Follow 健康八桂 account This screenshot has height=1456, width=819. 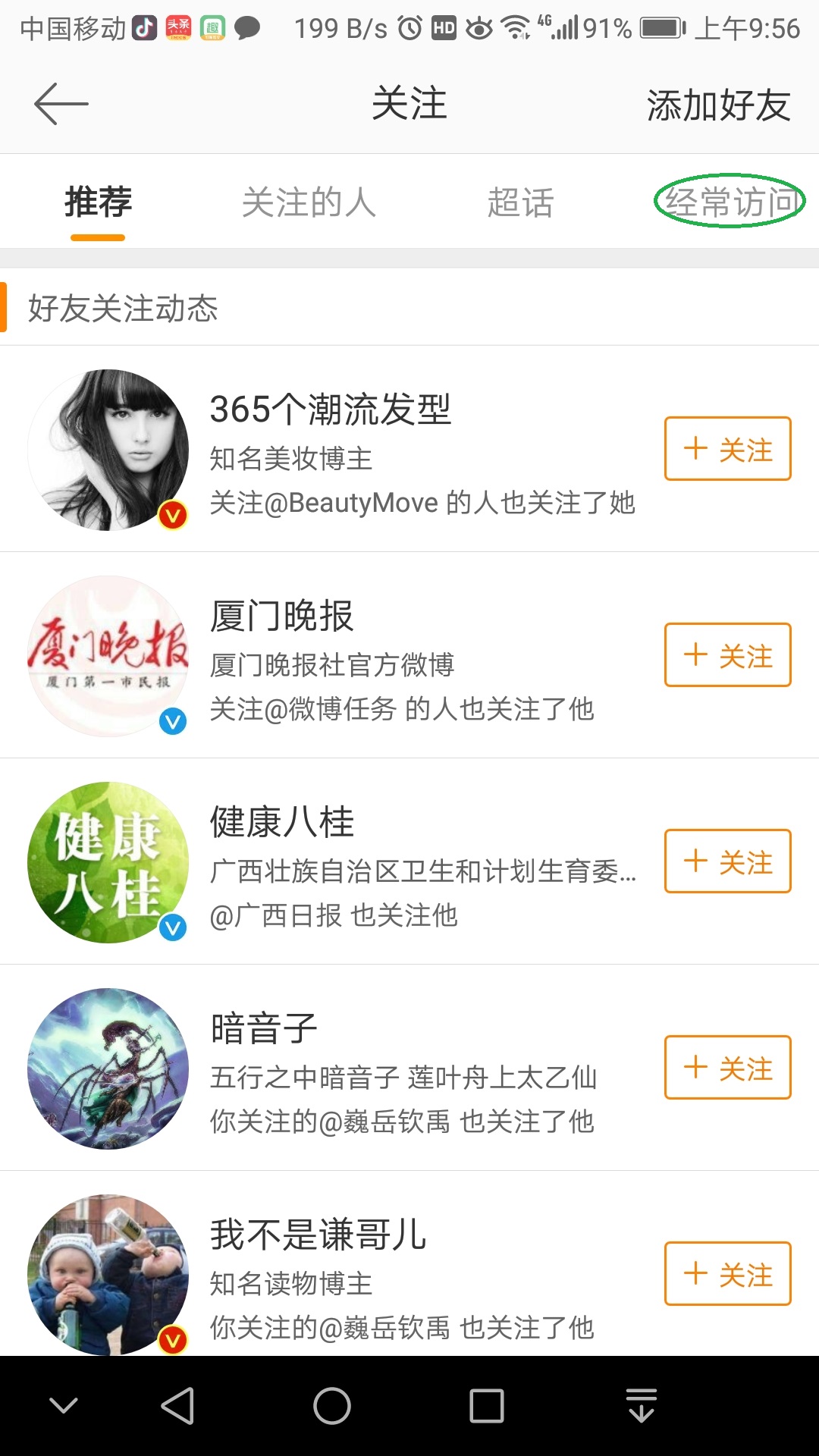point(727,861)
